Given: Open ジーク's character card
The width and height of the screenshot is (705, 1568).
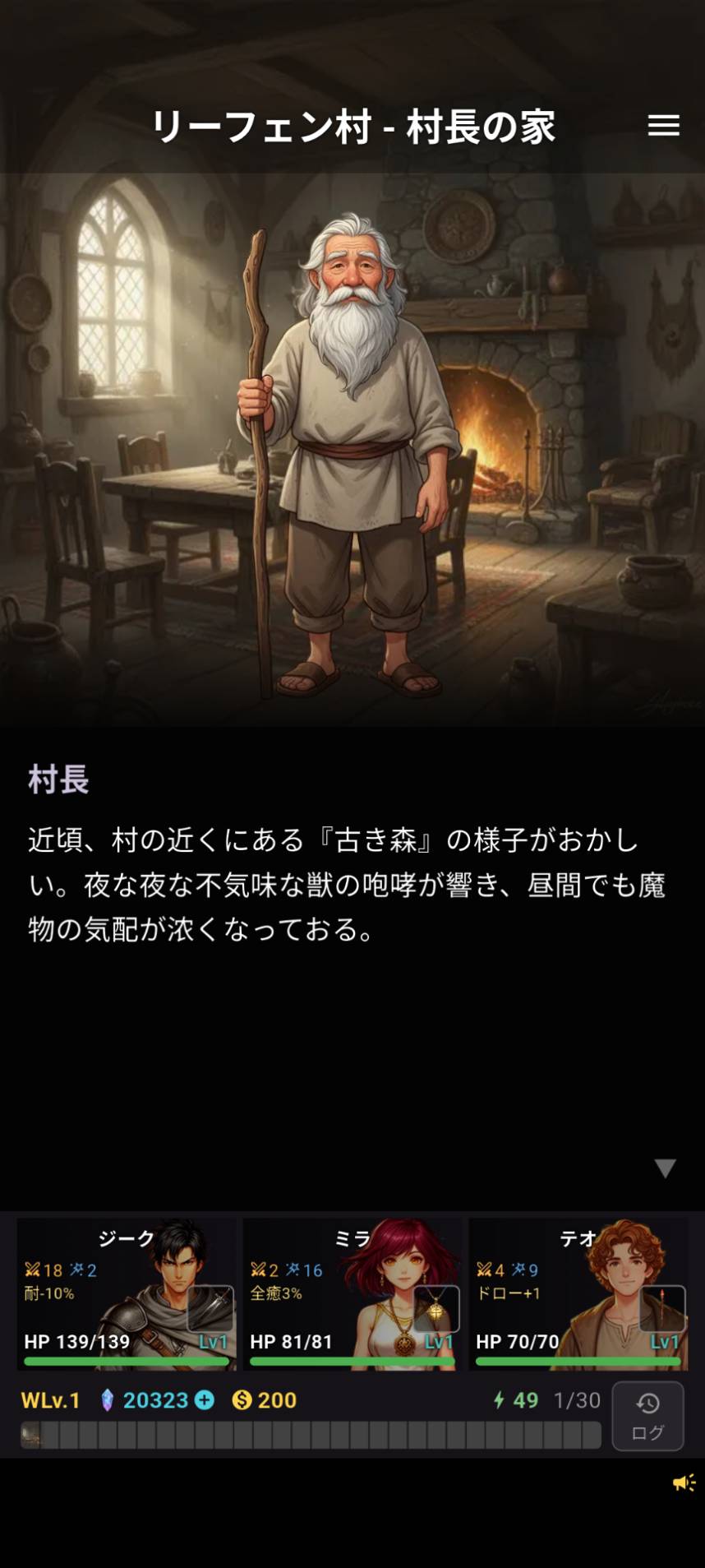Looking at the screenshot, I should click(127, 1293).
